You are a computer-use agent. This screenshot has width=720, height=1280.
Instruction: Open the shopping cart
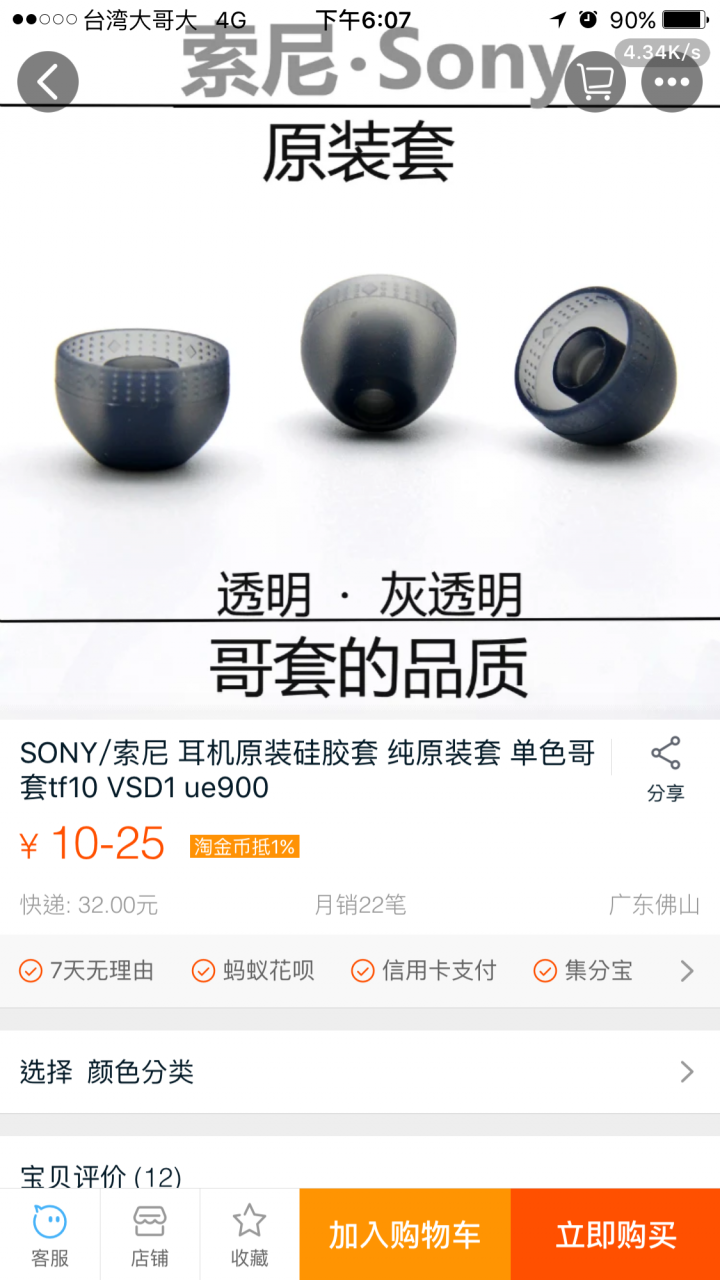coord(595,82)
